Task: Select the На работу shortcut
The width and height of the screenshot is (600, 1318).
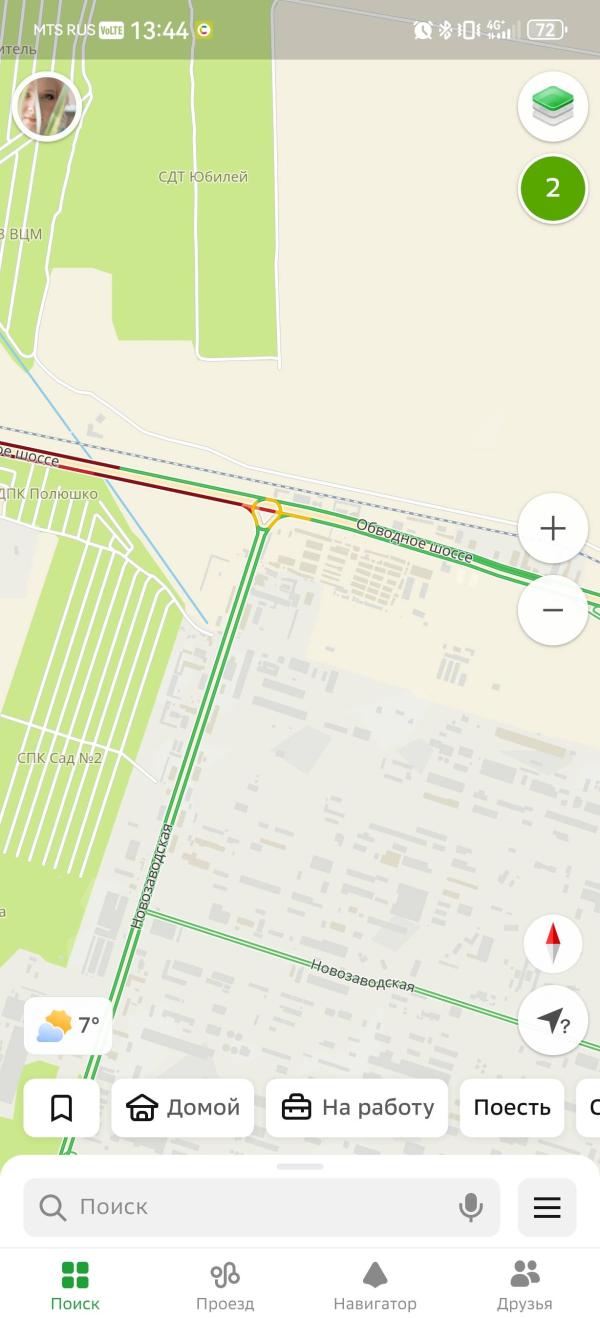Action: click(x=357, y=1107)
